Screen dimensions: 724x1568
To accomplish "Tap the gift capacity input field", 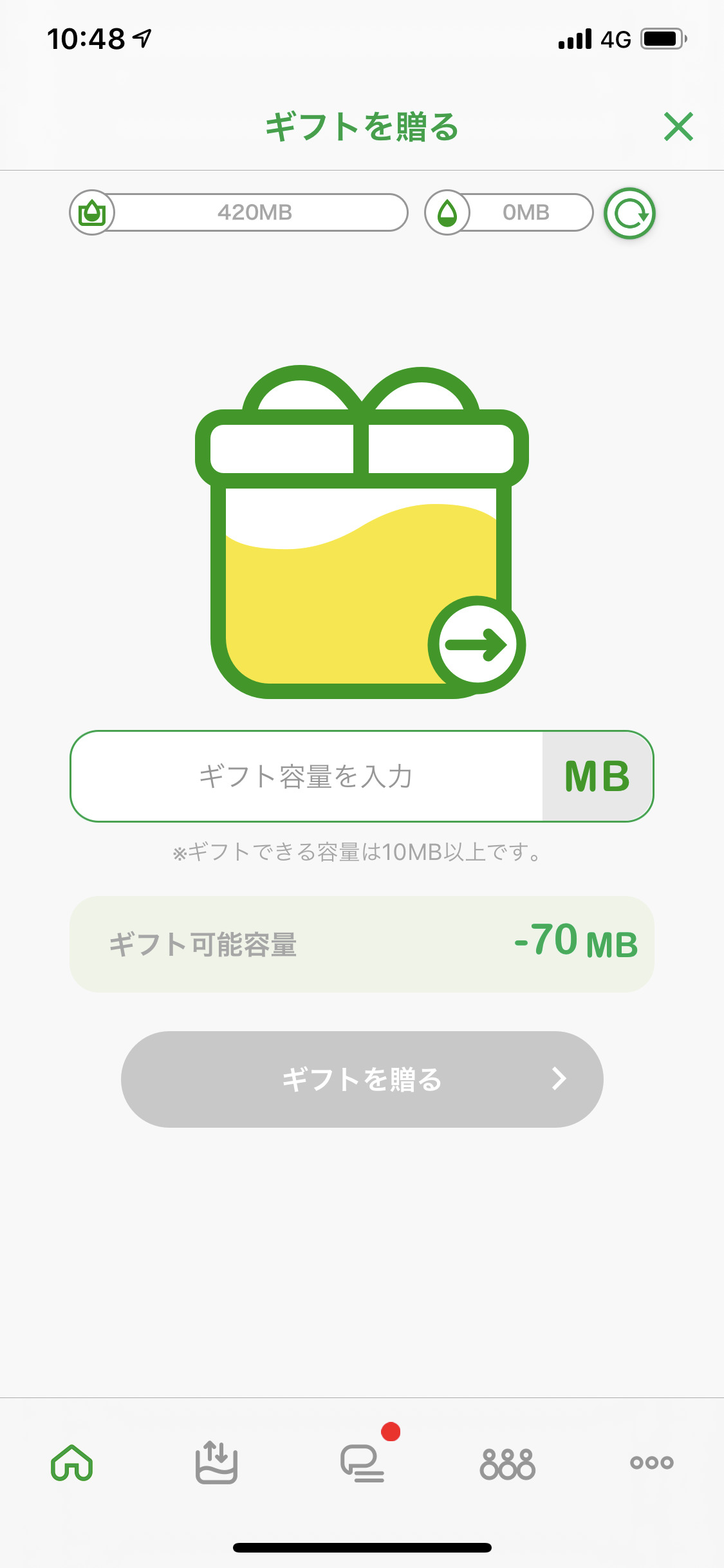I will pos(307,776).
